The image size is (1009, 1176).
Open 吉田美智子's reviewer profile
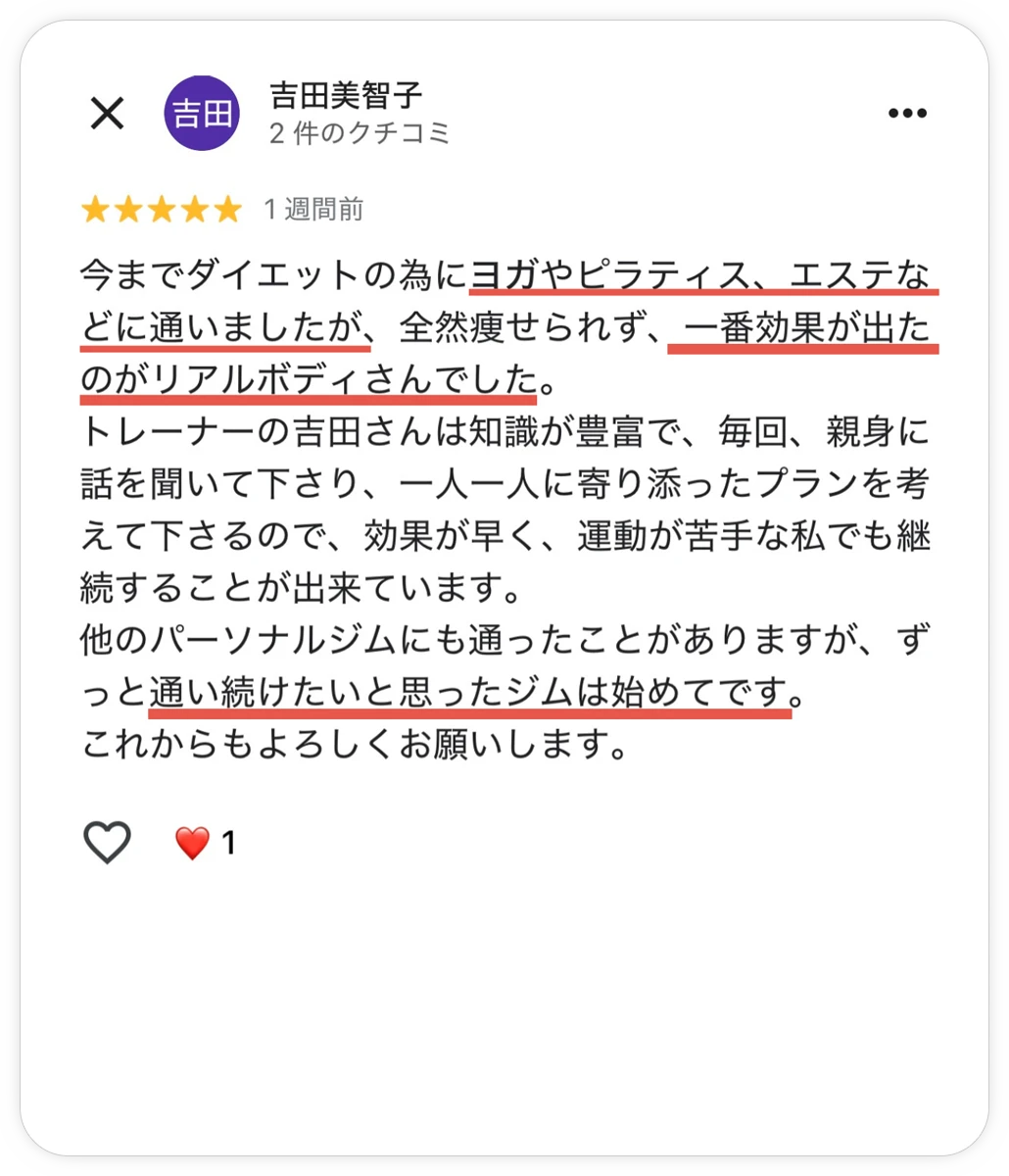coord(345,95)
